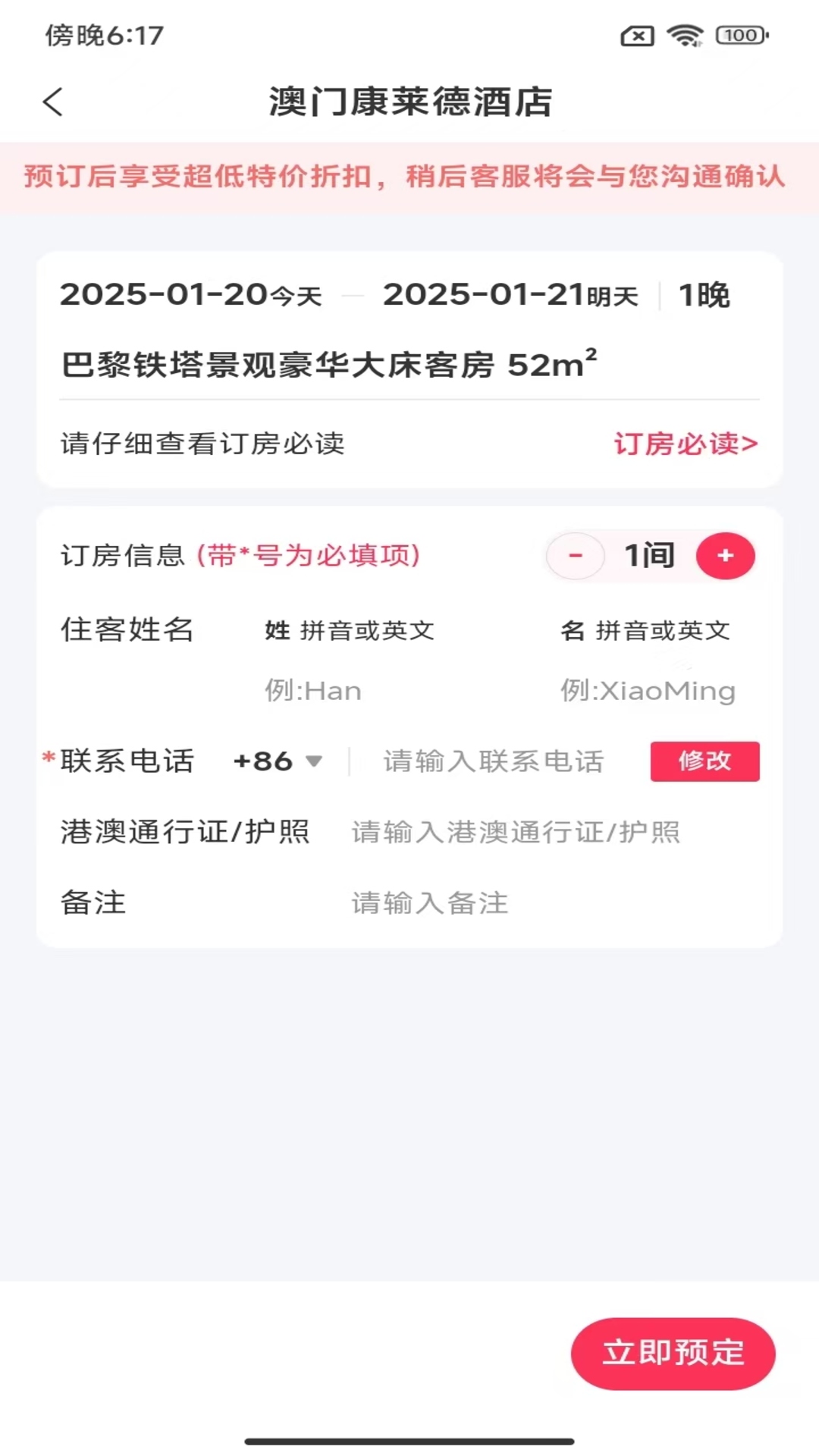Go back from the hotel booking page
The image size is (819, 1456).
coord(53,102)
